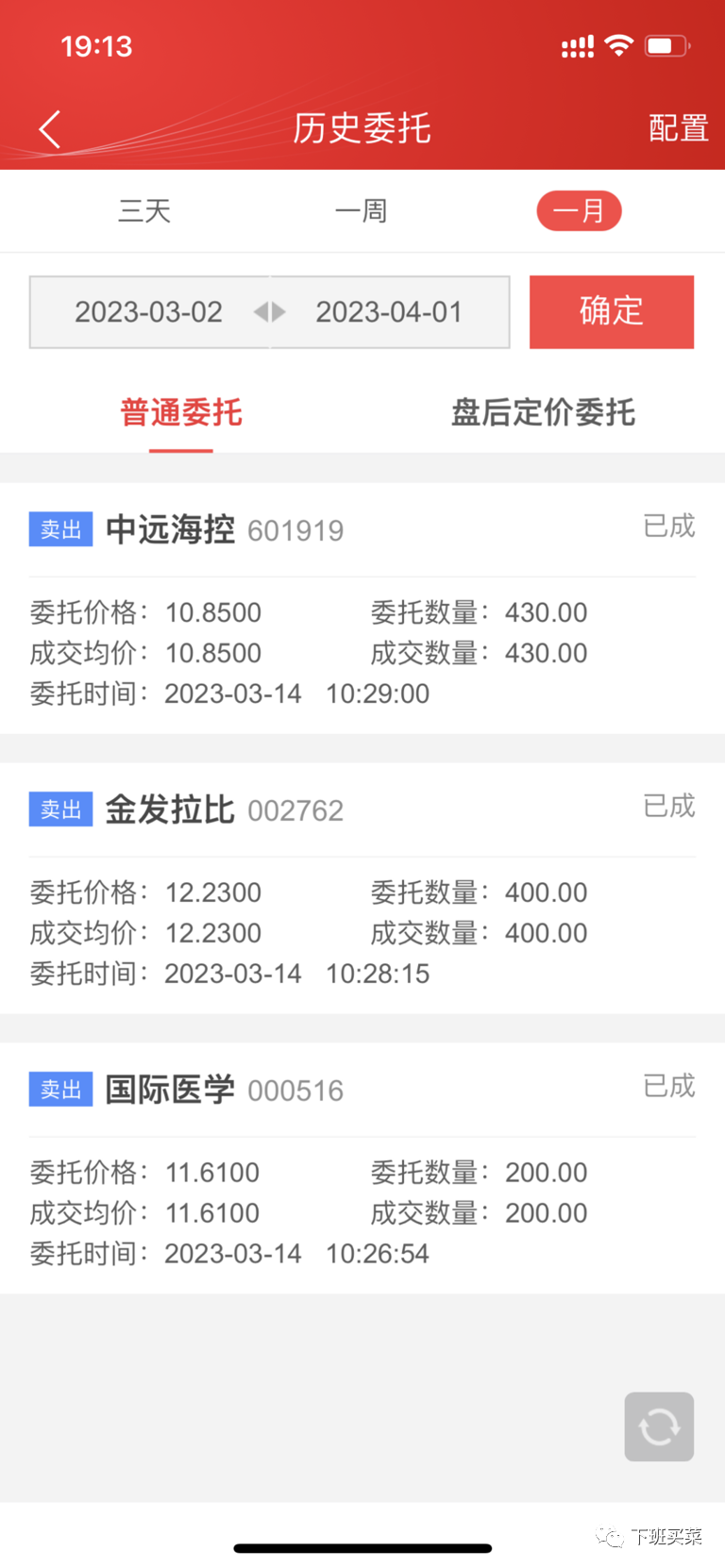The width and height of the screenshot is (725, 1568).
Task: Open the 国际医学 000516 order record
Action: click(x=362, y=1169)
